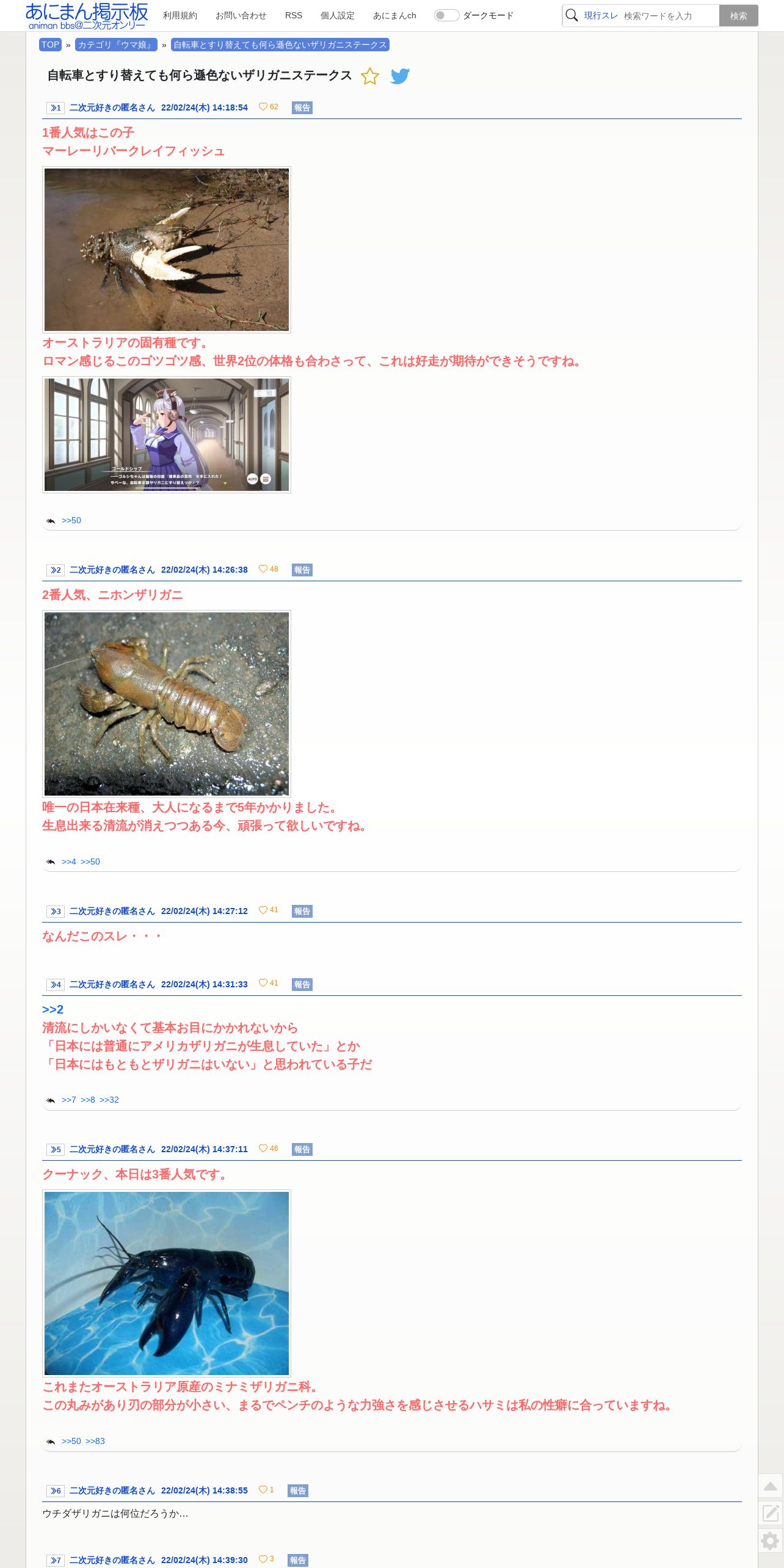Like post 1 with the heart icon

point(263,107)
